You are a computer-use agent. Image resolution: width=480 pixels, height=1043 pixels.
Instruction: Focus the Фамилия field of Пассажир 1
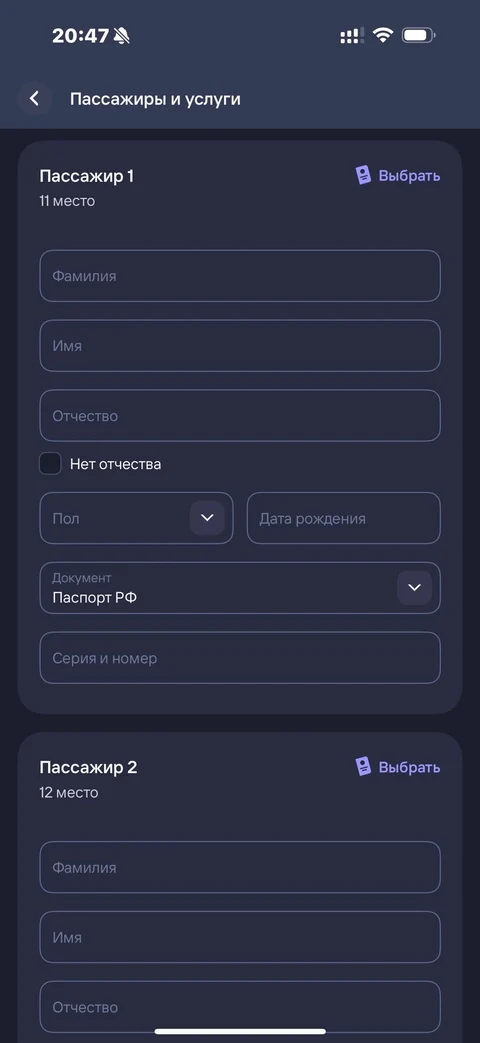pyautogui.click(x=240, y=275)
